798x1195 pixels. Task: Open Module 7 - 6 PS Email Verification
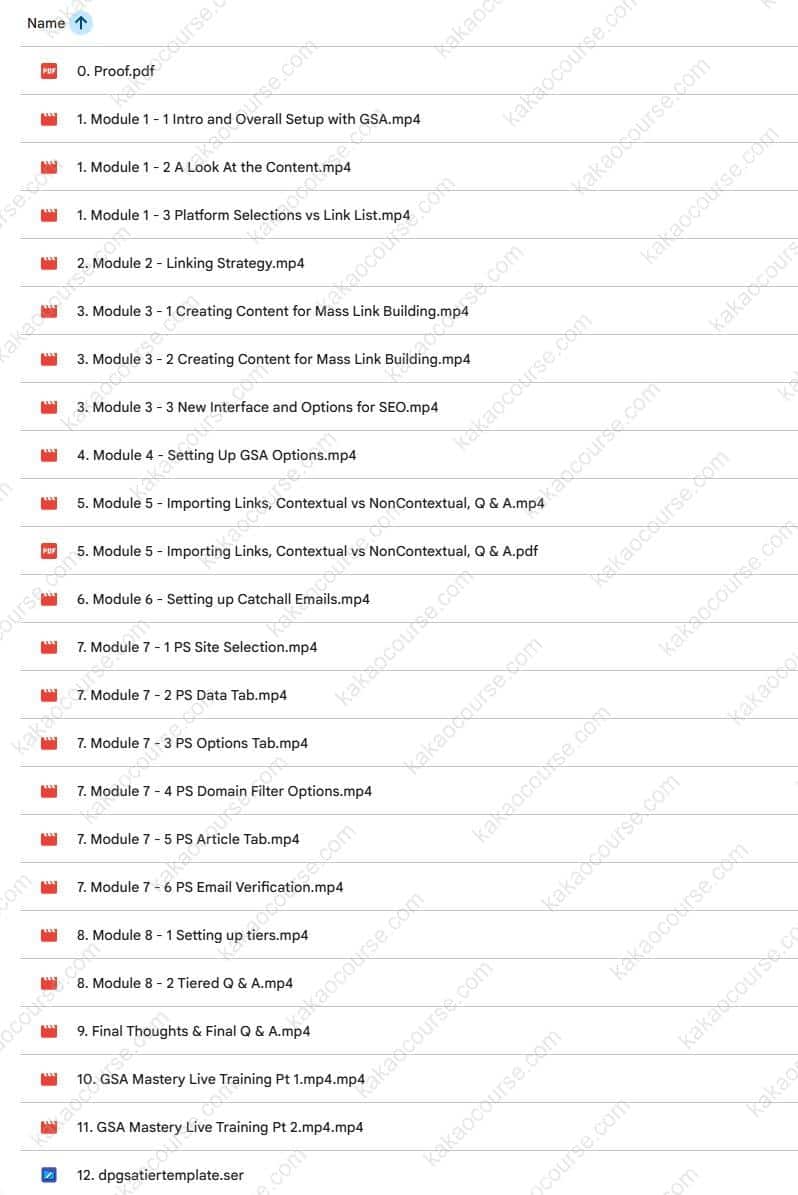tap(209, 887)
